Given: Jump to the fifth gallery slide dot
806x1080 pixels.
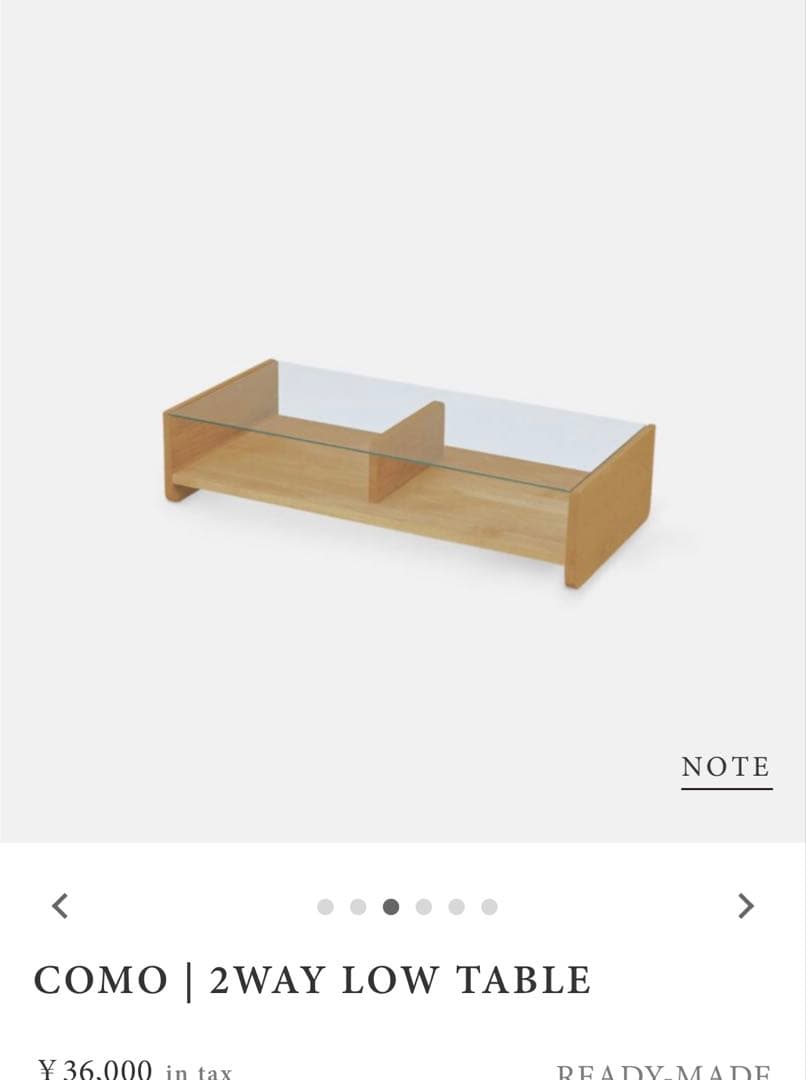Looking at the screenshot, I should click(456, 906).
